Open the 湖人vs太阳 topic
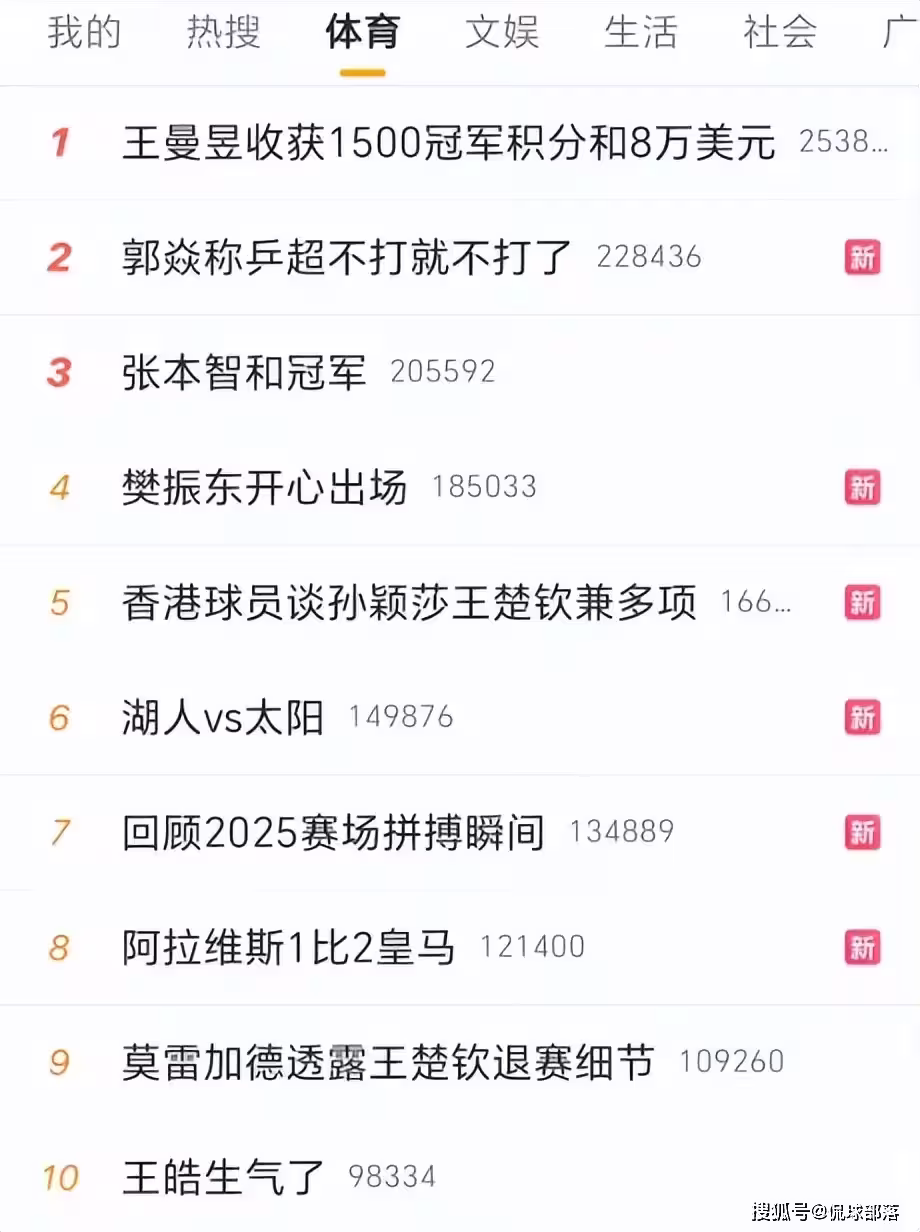This screenshot has height=1232, width=920. click(x=223, y=717)
